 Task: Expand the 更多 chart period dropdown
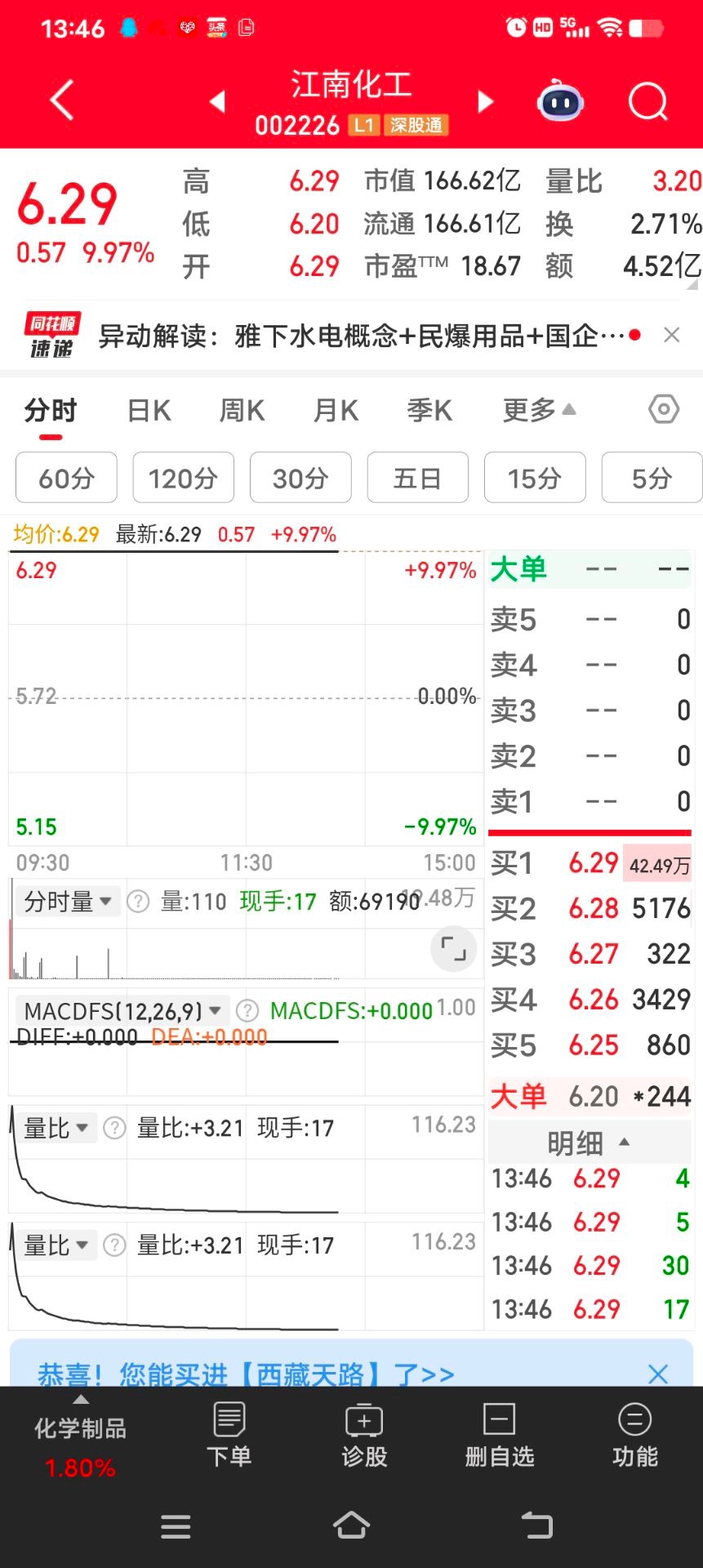click(x=536, y=409)
